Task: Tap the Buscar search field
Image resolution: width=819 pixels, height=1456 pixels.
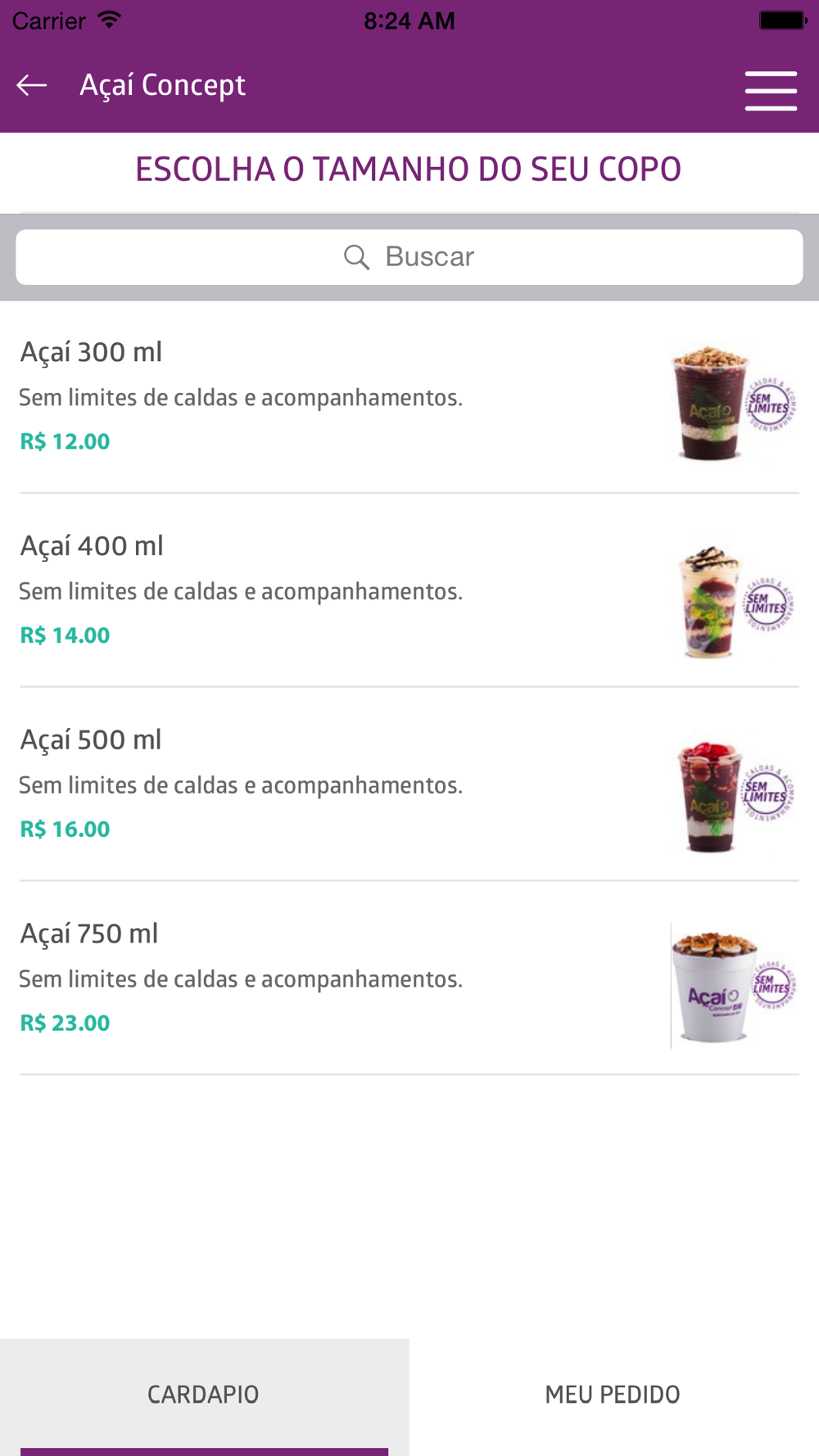Action: pos(409,257)
